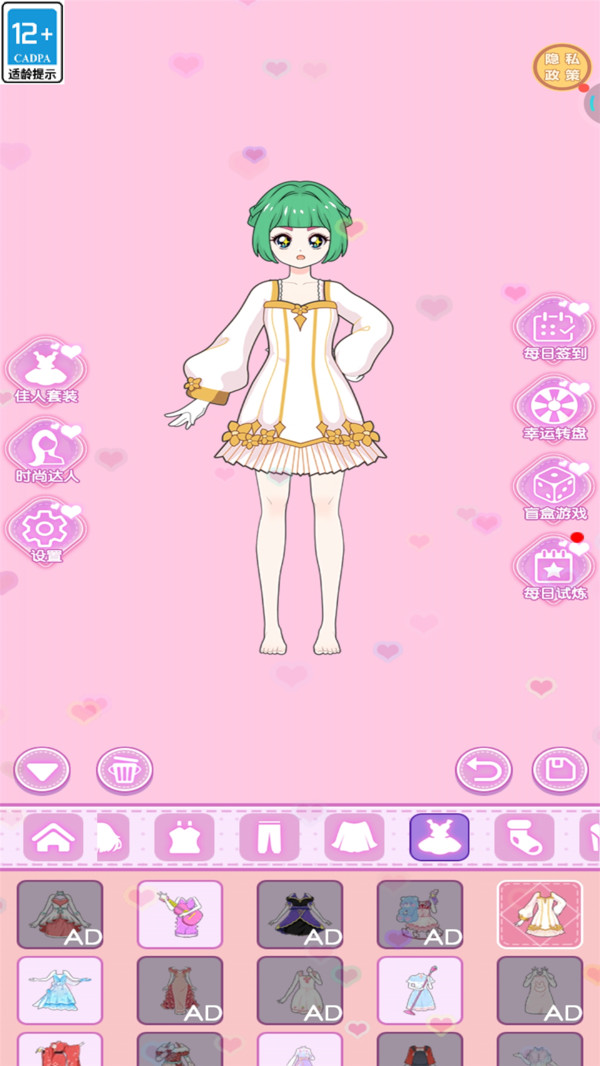Switch to the socks category tab
The width and height of the screenshot is (600, 1066).
pyautogui.click(x=524, y=838)
